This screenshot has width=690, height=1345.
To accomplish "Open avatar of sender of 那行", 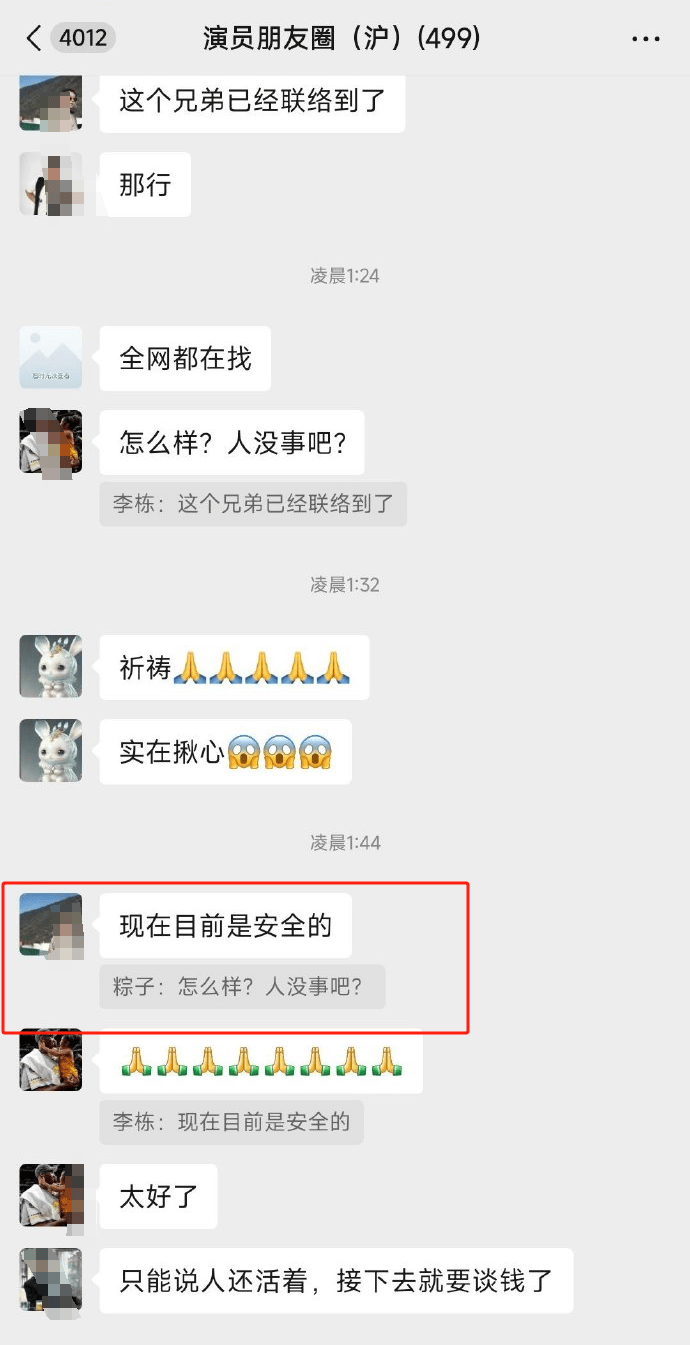I will coord(51,184).
